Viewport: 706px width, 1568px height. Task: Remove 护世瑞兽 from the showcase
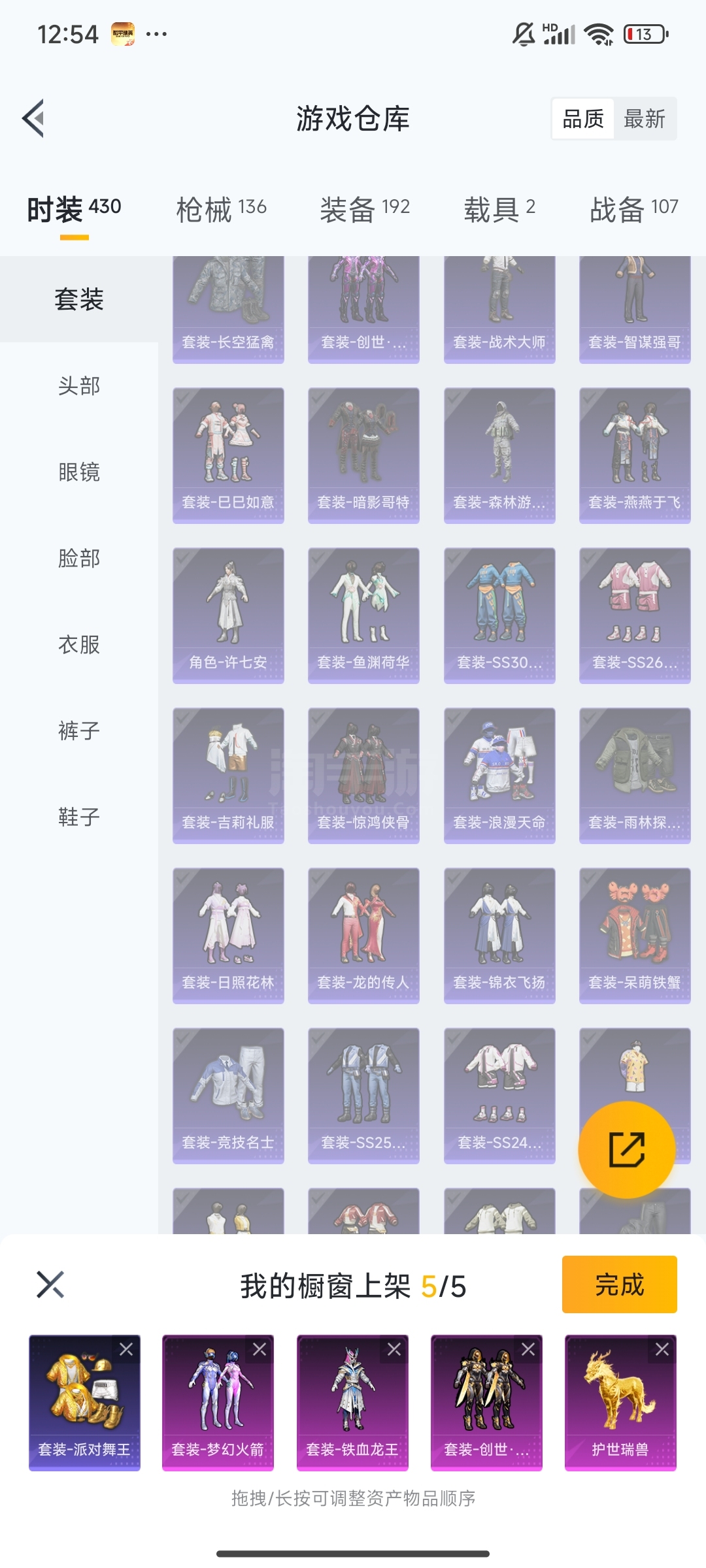662,1349
